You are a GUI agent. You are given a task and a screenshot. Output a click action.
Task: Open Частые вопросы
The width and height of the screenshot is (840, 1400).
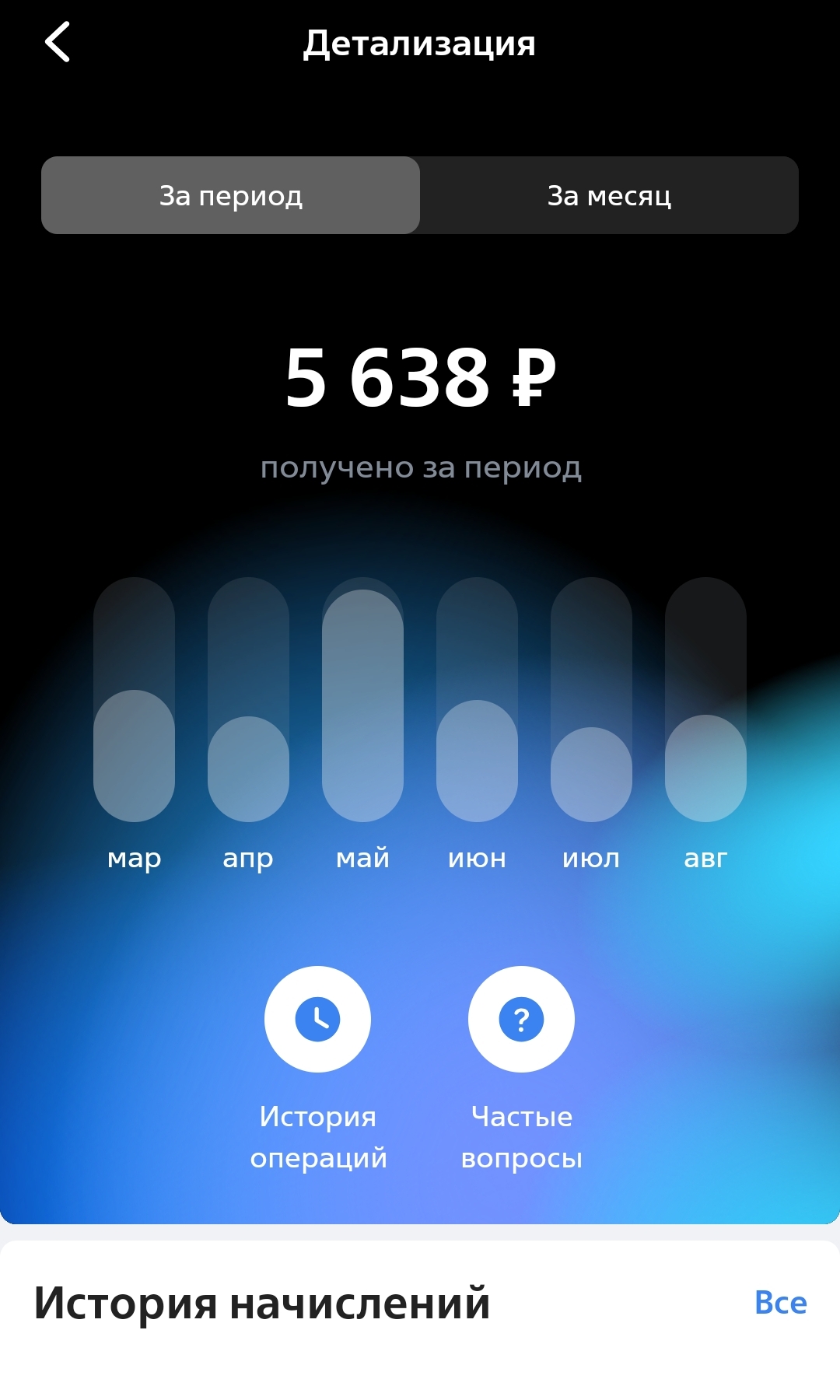pyautogui.click(x=521, y=1019)
